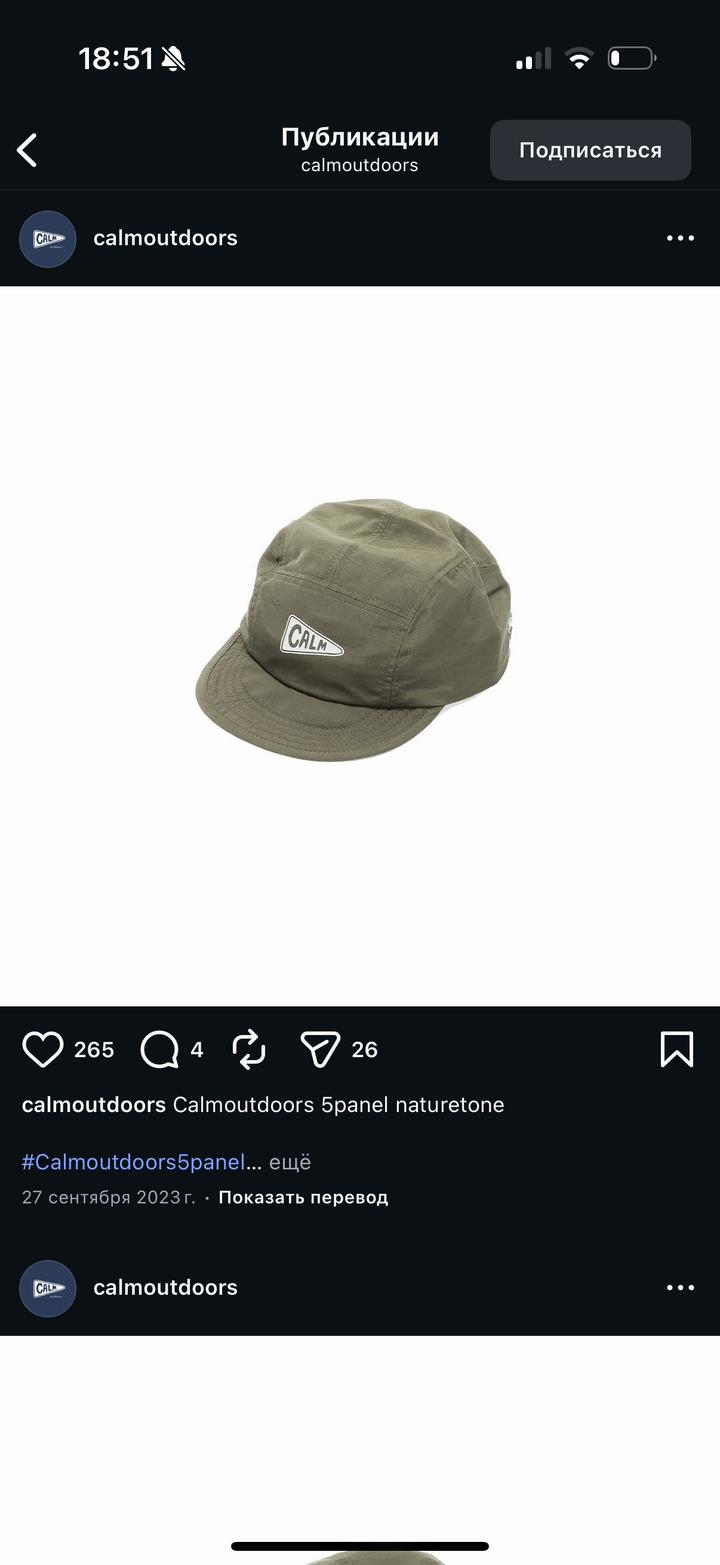Tap Показать перевод to translate the caption
Image resolution: width=720 pixels, height=1565 pixels.
click(x=303, y=1197)
